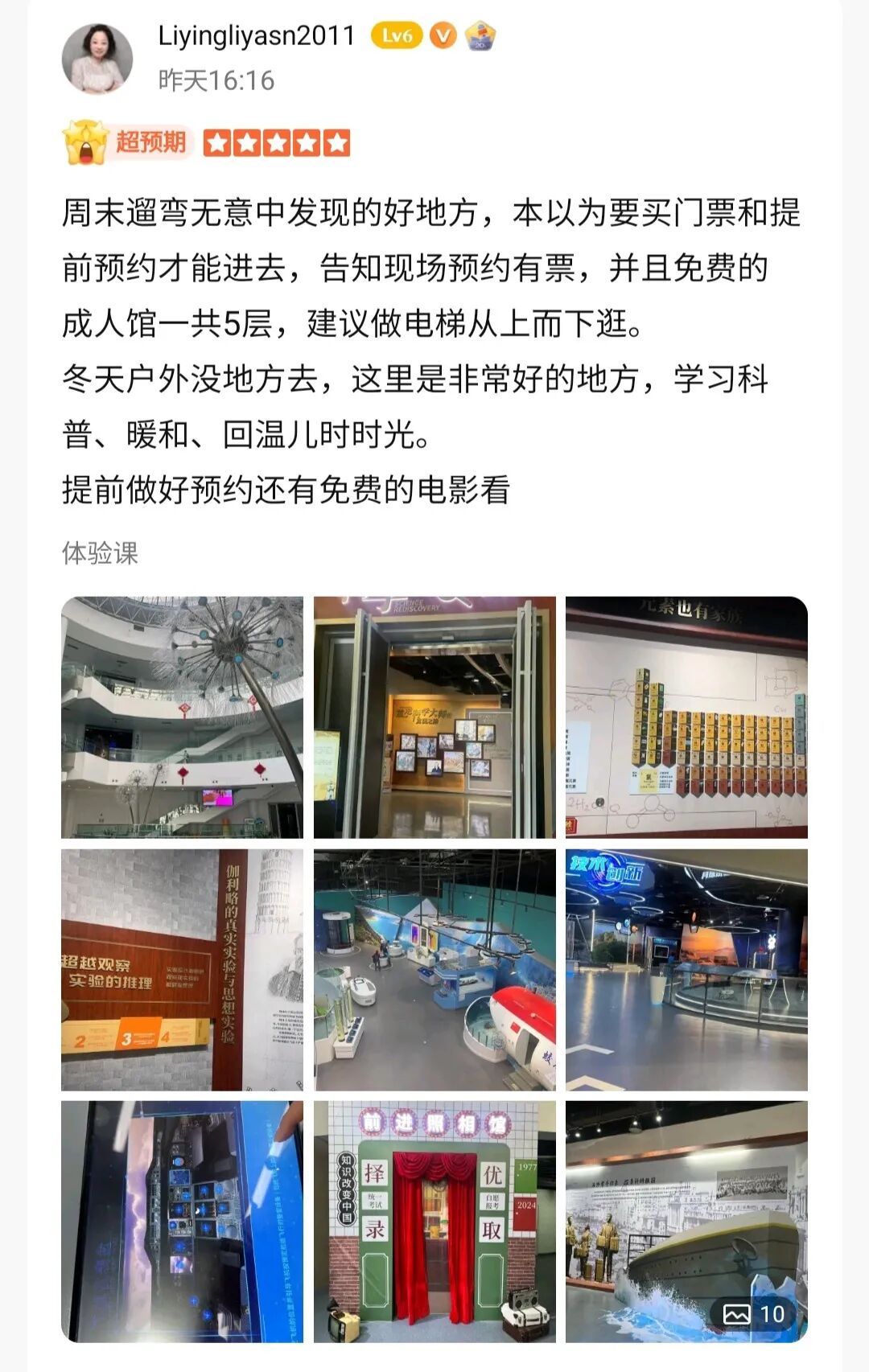Open the cockpit touchscreen photo

point(183,1222)
